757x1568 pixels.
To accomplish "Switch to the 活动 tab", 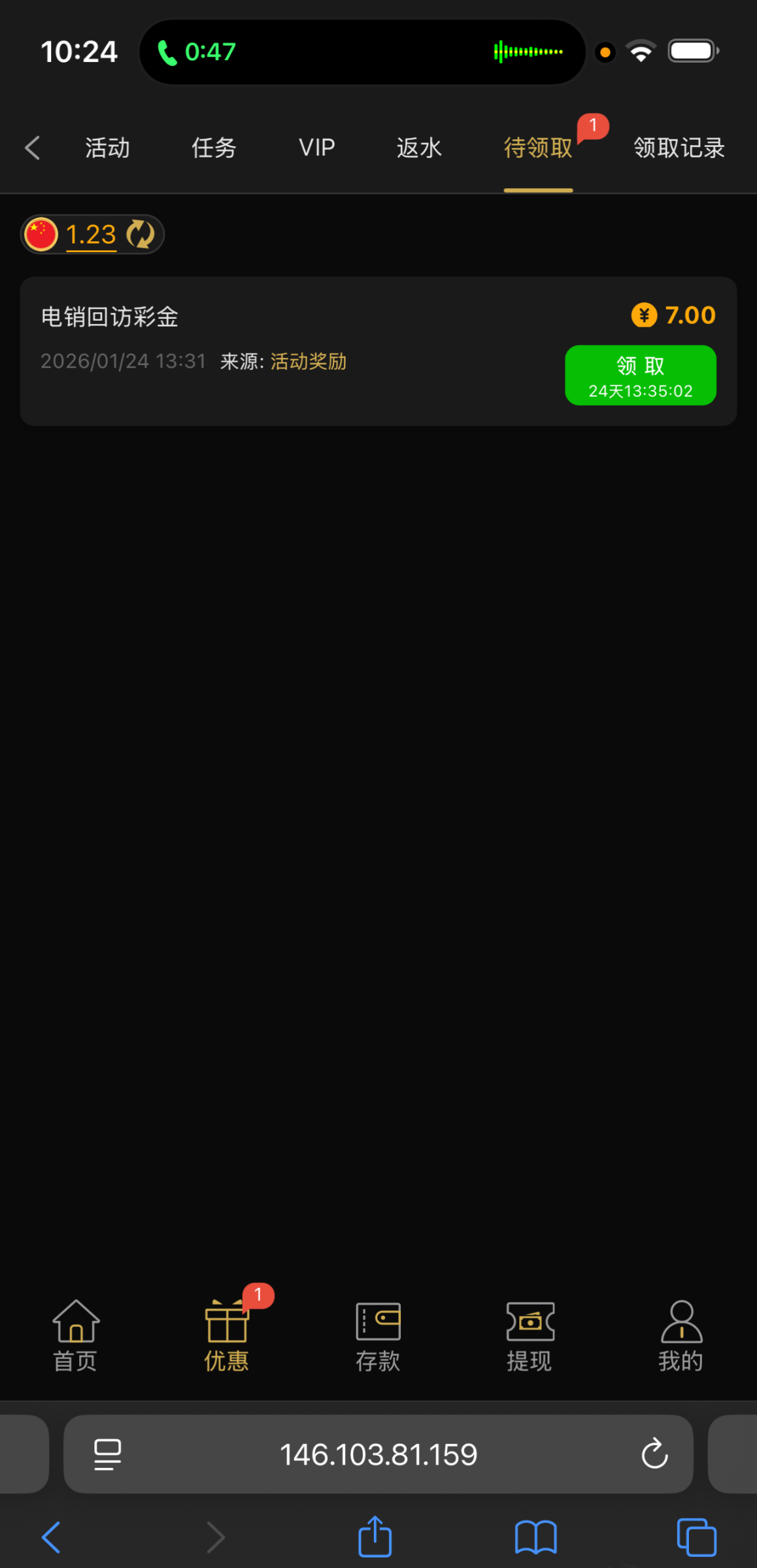I will pos(107,148).
